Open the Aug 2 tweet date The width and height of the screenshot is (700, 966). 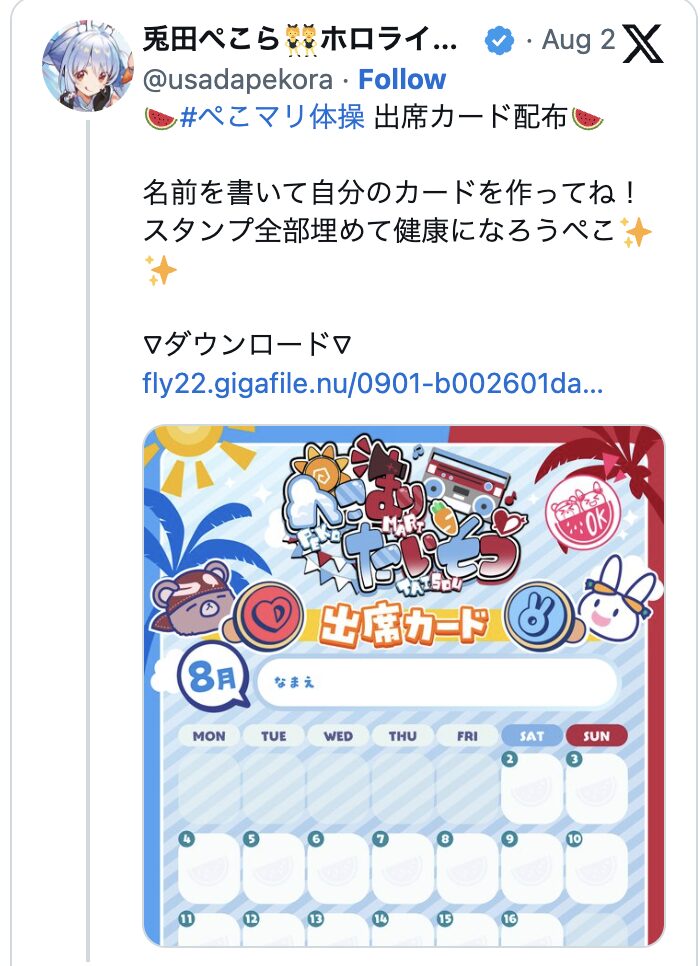[578, 41]
